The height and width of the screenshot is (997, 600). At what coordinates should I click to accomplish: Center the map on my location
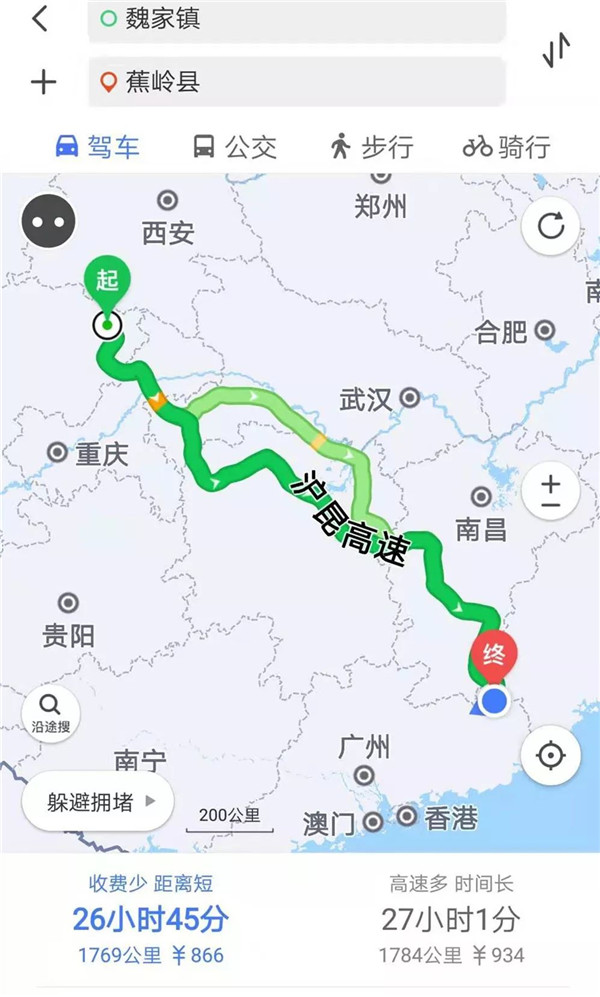pos(551,755)
